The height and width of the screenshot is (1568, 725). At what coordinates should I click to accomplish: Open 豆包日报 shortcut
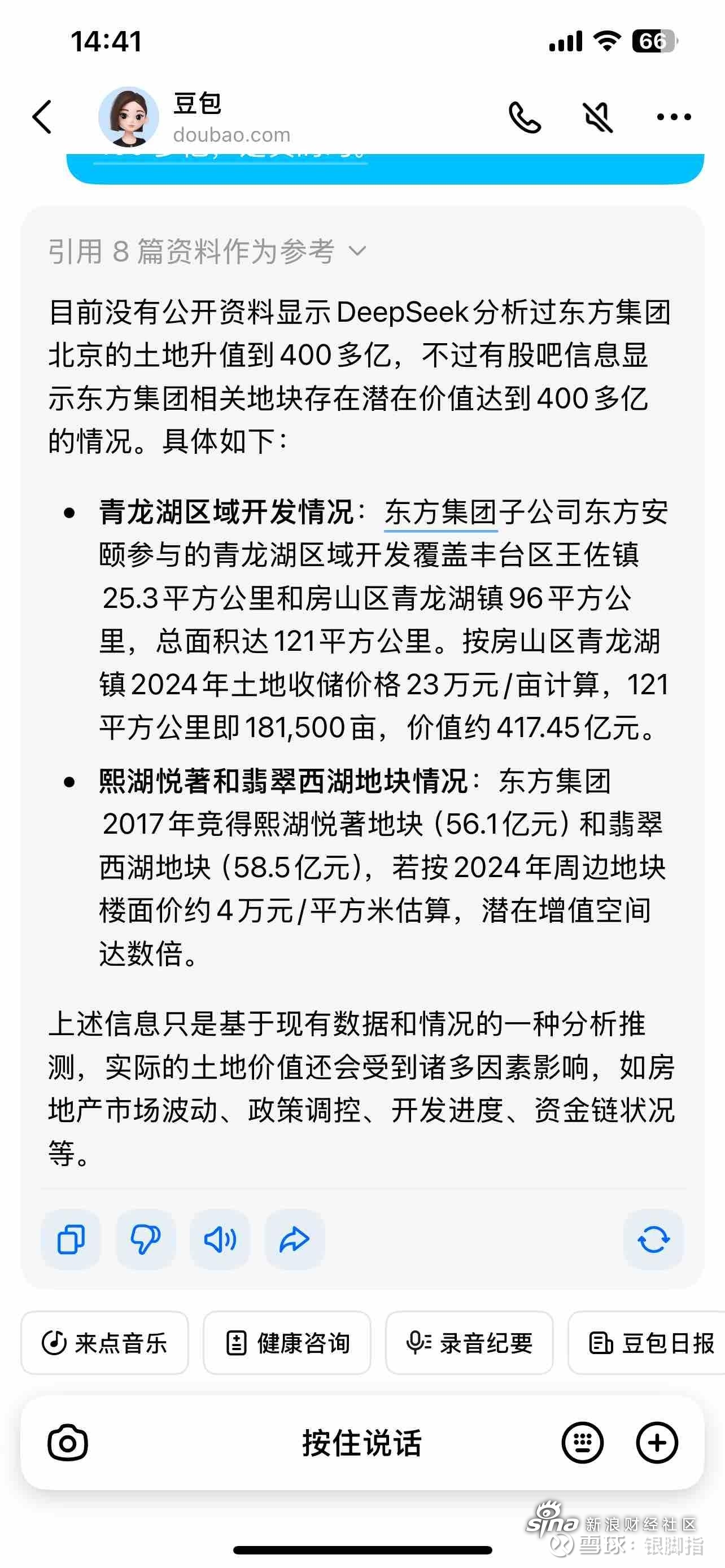(x=647, y=1343)
